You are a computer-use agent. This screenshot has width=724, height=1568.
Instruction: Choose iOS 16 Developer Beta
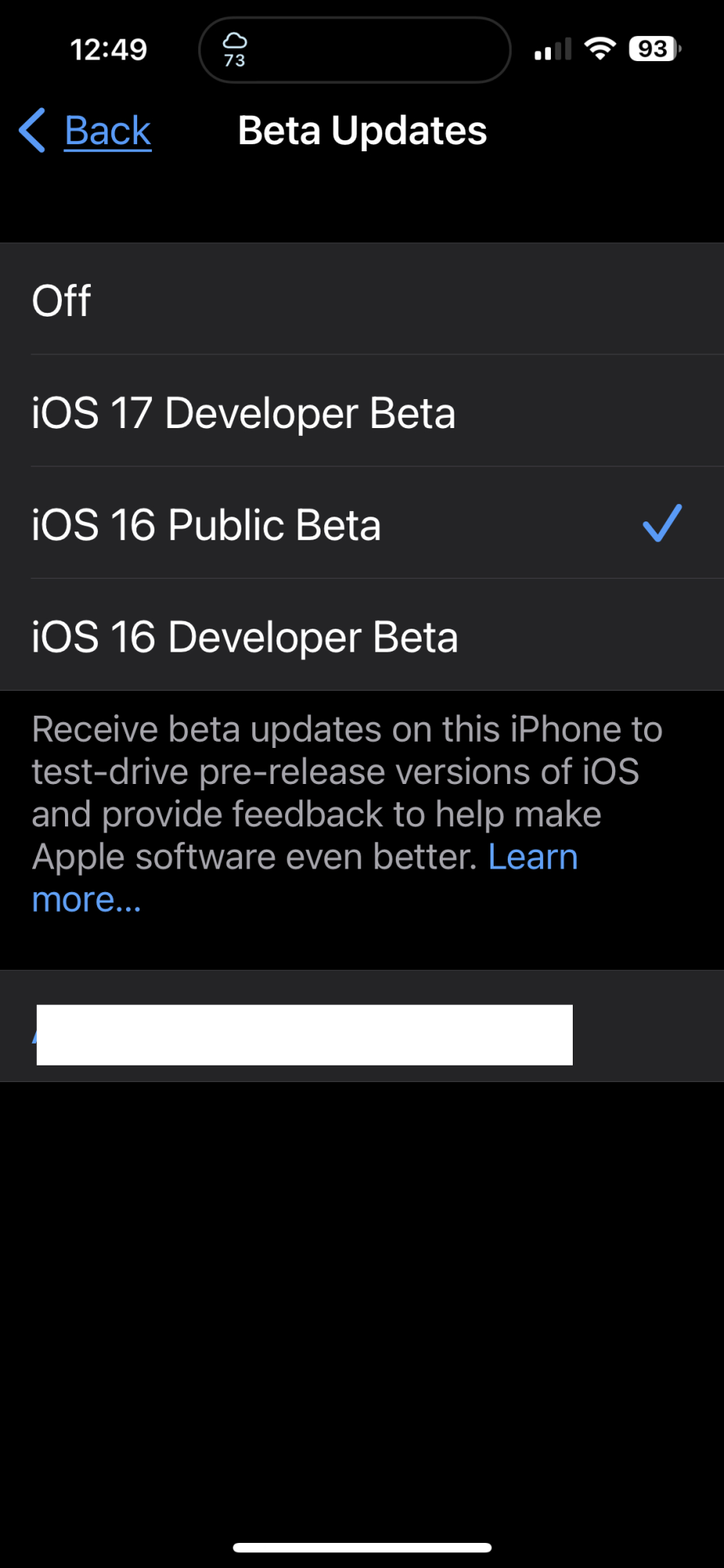362,636
